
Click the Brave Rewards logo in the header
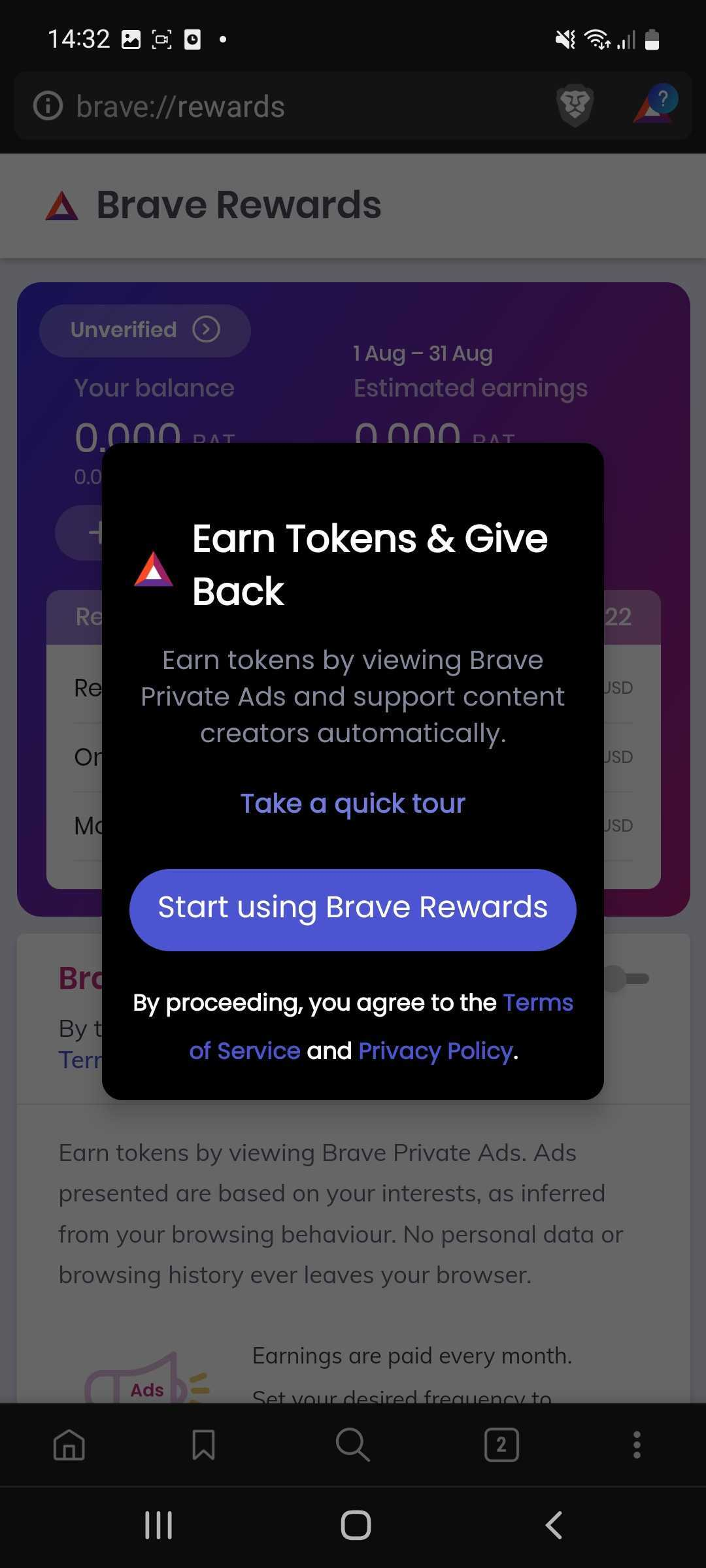click(x=60, y=204)
